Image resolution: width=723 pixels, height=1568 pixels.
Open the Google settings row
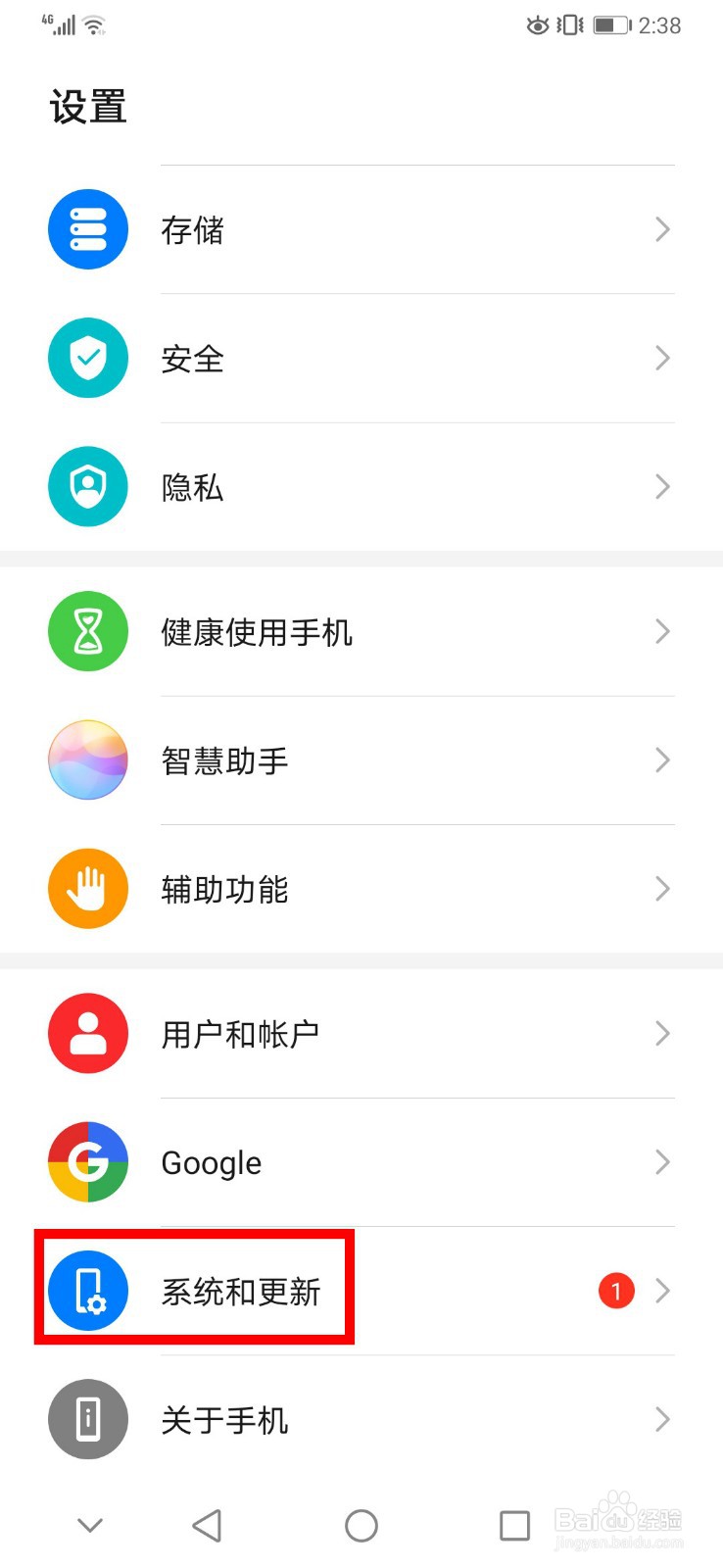click(x=361, y=1162)
